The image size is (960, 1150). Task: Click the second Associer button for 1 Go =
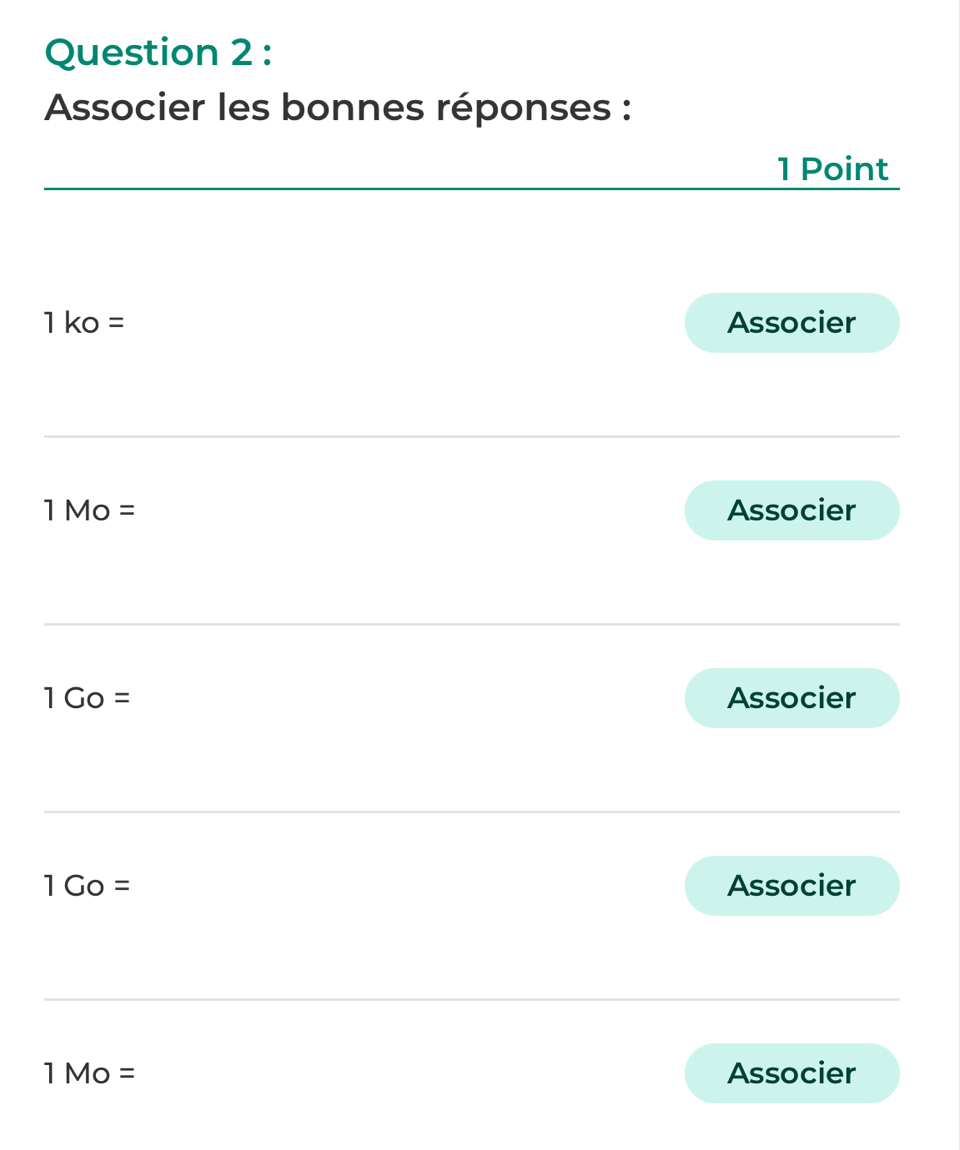tap(792, 885)
